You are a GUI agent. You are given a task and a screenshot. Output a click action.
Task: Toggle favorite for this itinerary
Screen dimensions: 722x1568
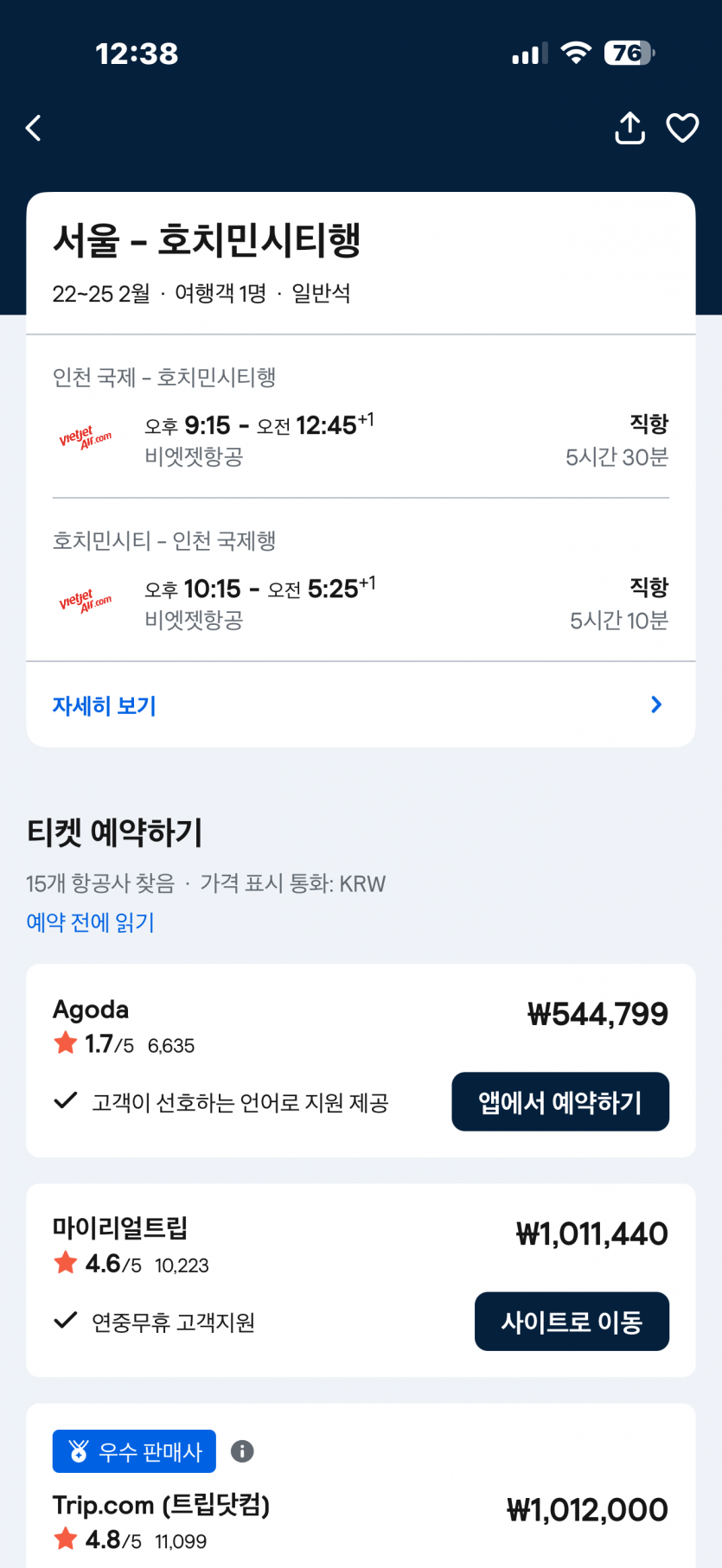click(x=683, y=126)
